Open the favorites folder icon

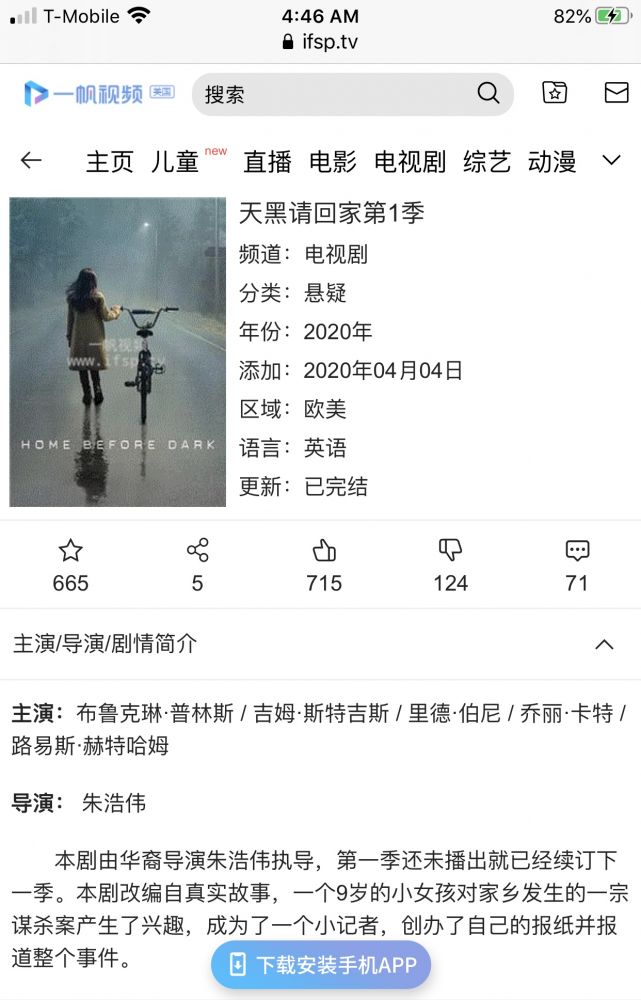click(555, 93)
